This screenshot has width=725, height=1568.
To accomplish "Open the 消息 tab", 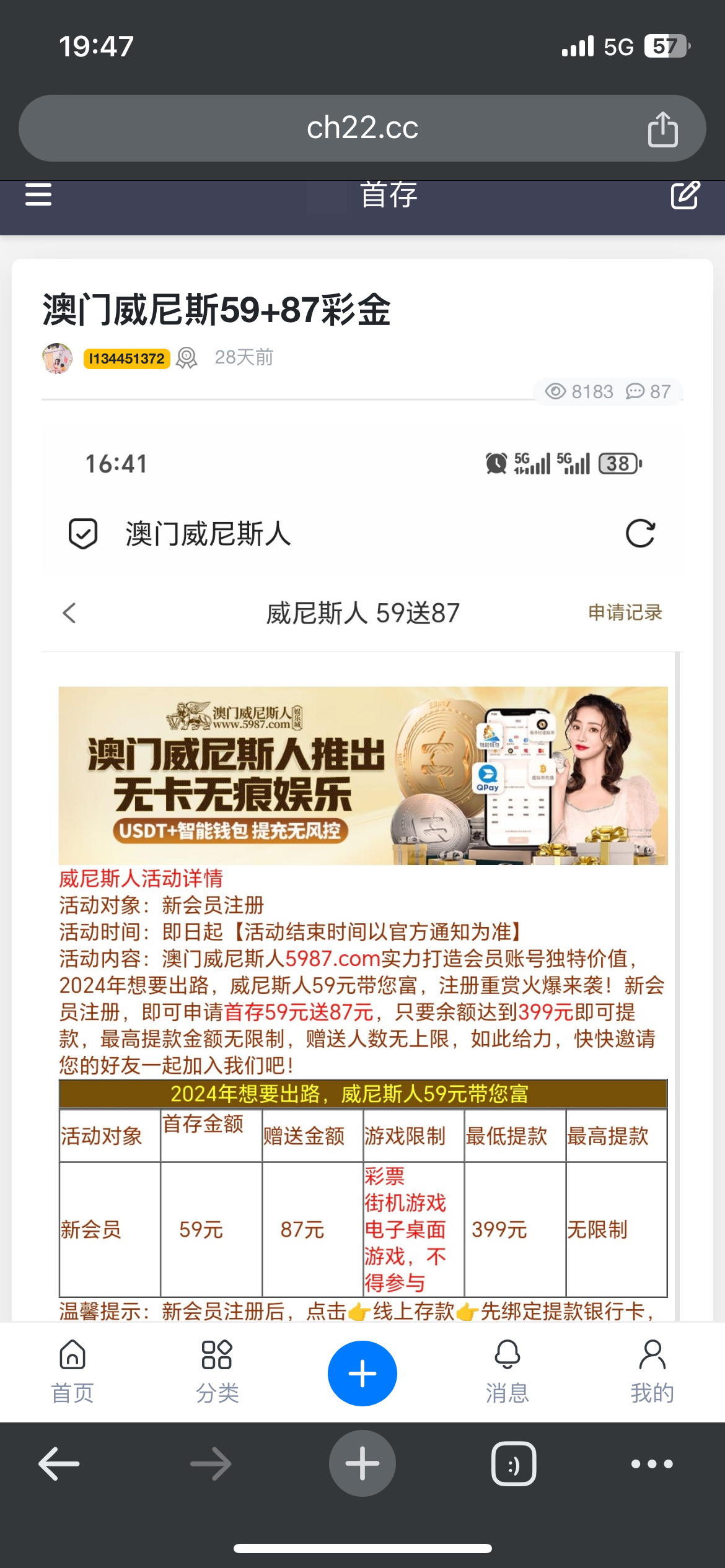I will click(x=507, y=1372).
